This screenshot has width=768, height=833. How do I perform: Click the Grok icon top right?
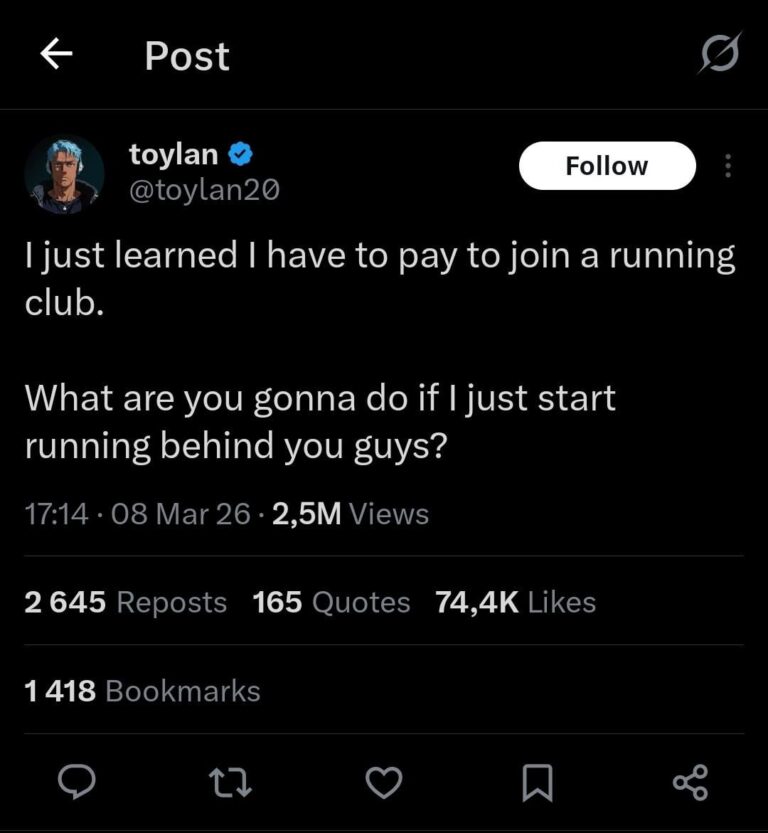pos(719,55)
